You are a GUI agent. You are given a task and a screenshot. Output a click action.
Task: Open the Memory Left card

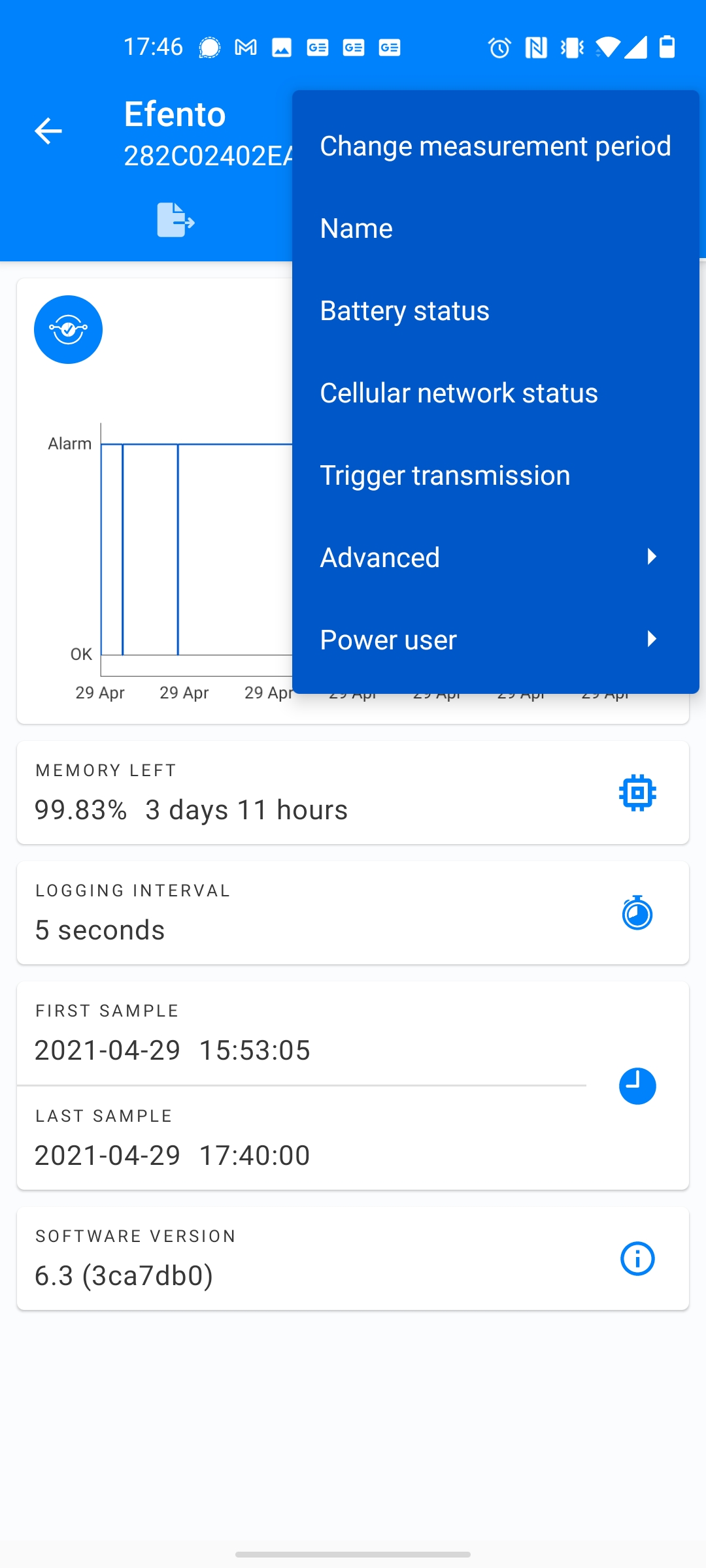[x=353, y=792]
